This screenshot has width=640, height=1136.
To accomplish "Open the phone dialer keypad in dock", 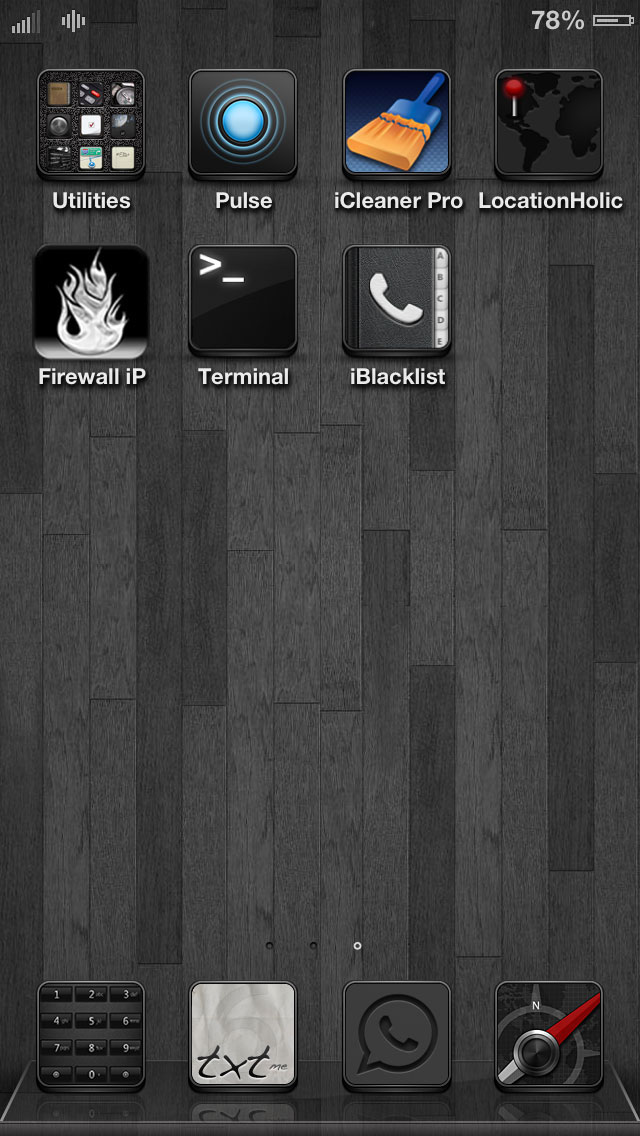I will tap(91, 1036).
